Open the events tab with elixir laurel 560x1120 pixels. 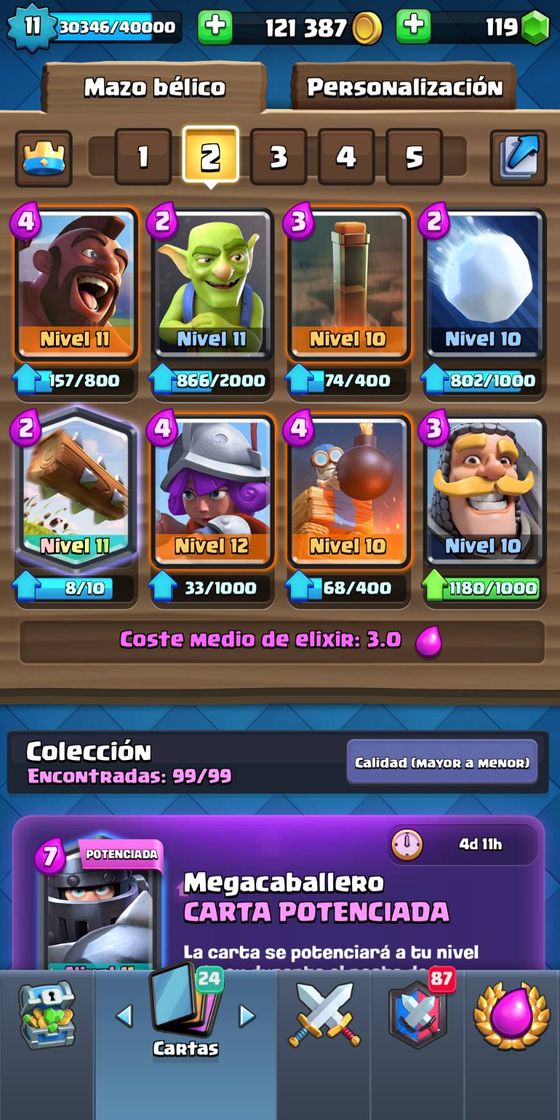pyautogui.click(x=512, y=1014)
